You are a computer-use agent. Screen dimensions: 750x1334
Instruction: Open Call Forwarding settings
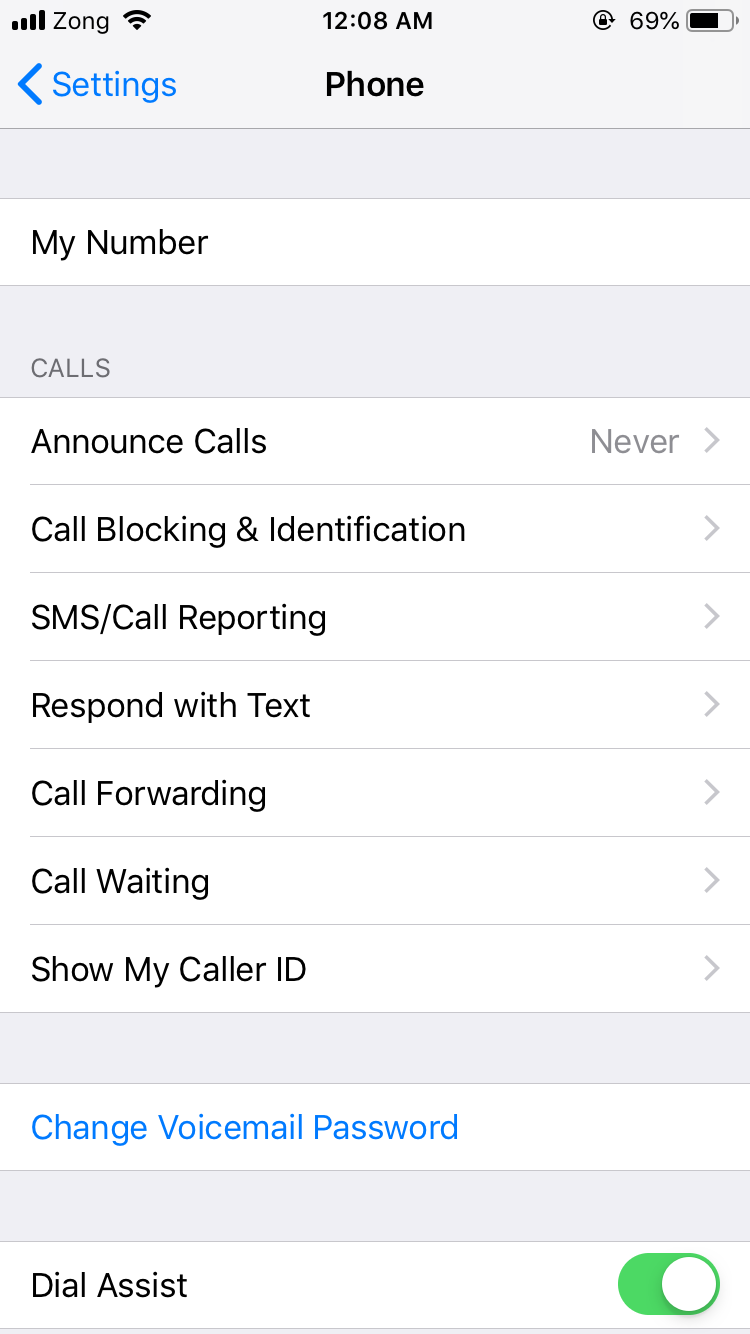tap(375, 794)
